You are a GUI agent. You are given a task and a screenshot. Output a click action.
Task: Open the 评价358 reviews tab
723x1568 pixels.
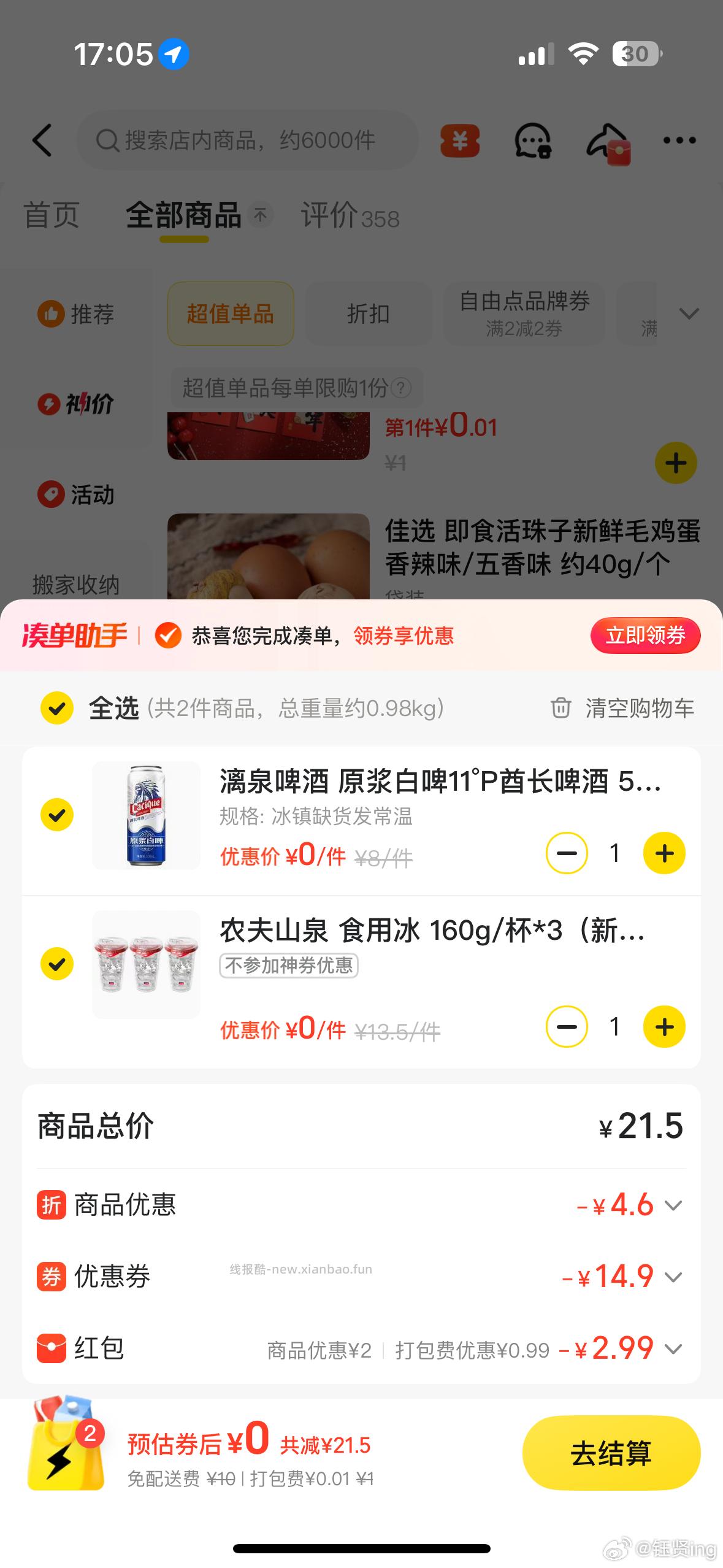point(348,216)
